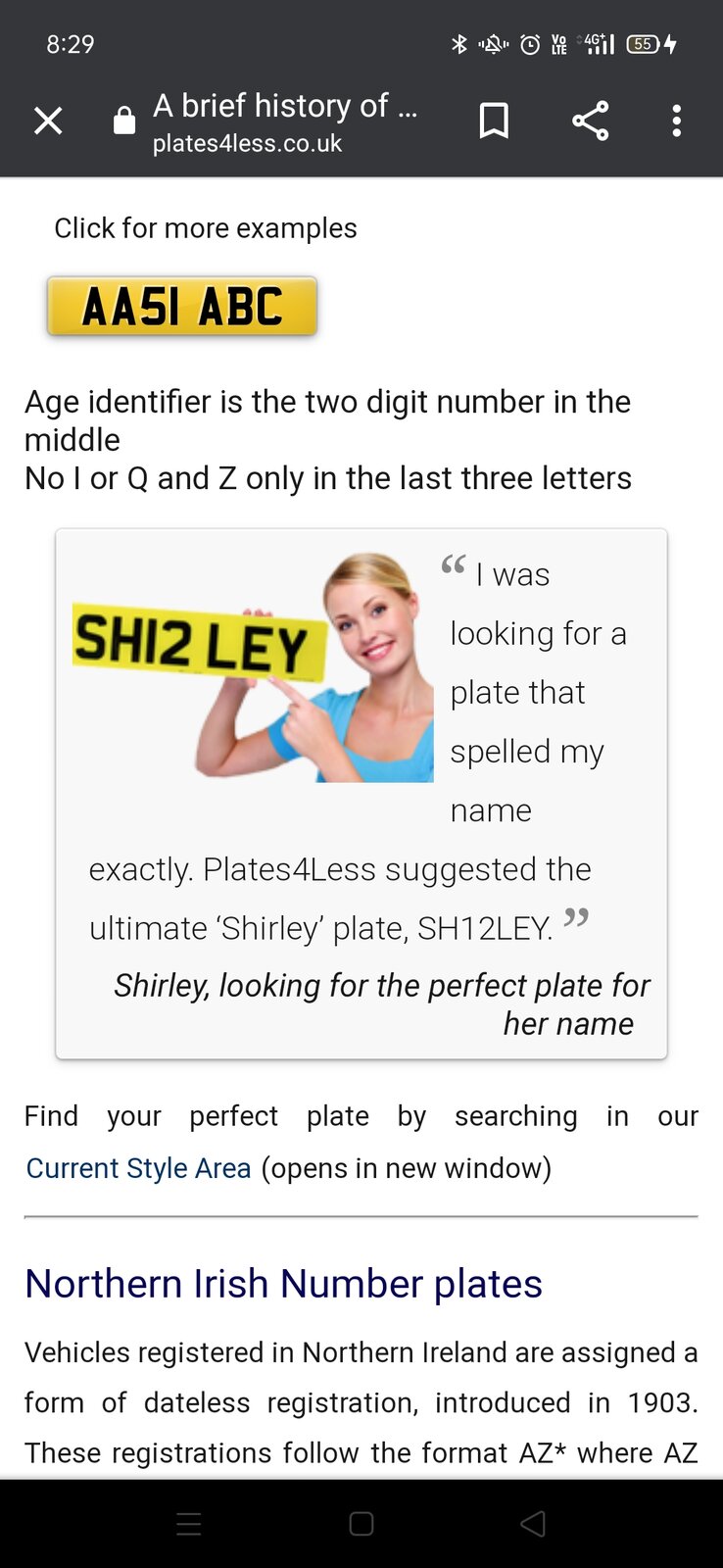
Task: View site security lock info
Action: pyautogui.click(x=124, y=122)
